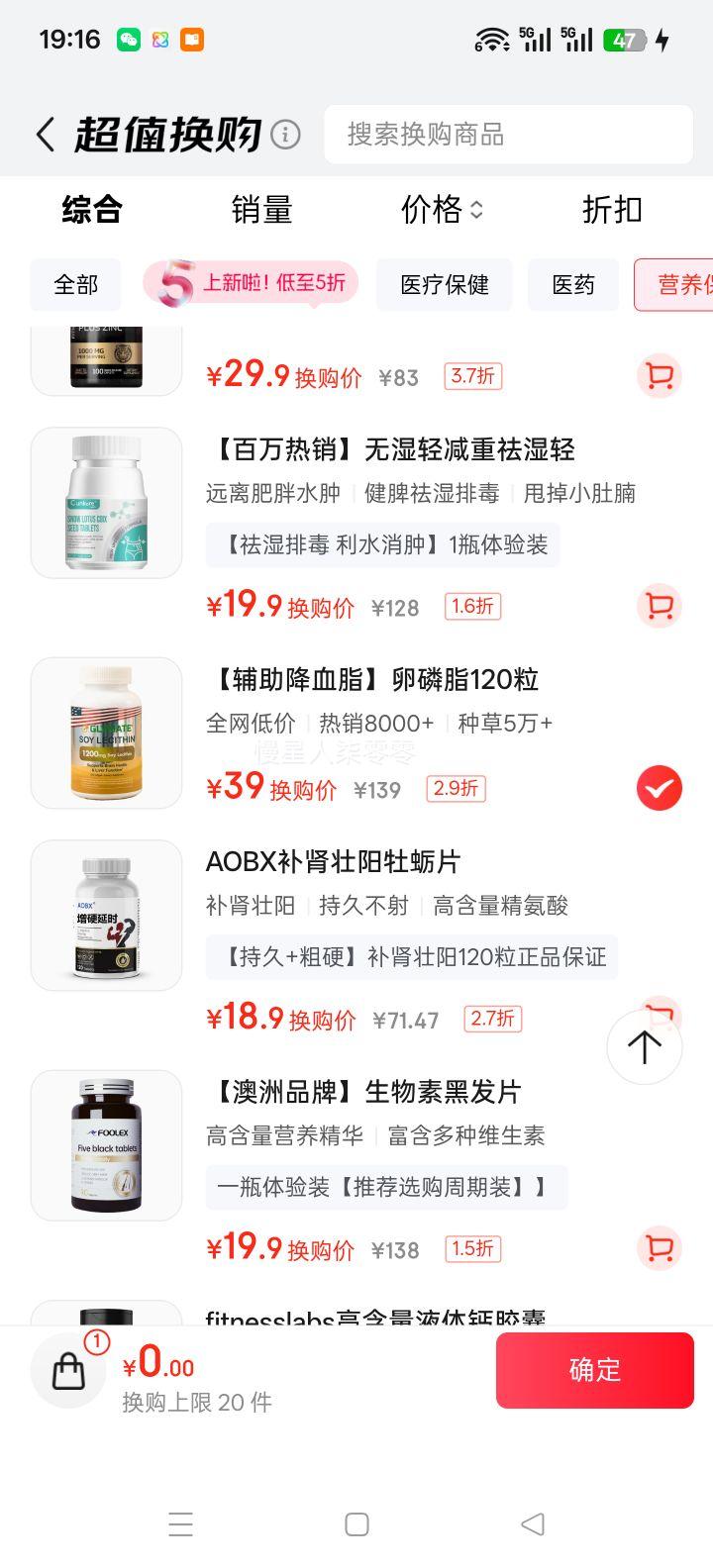Check the battery indicator at 47 percent
The width and height of the screenshot is (713, 1568).
click(x=627, y=40)
